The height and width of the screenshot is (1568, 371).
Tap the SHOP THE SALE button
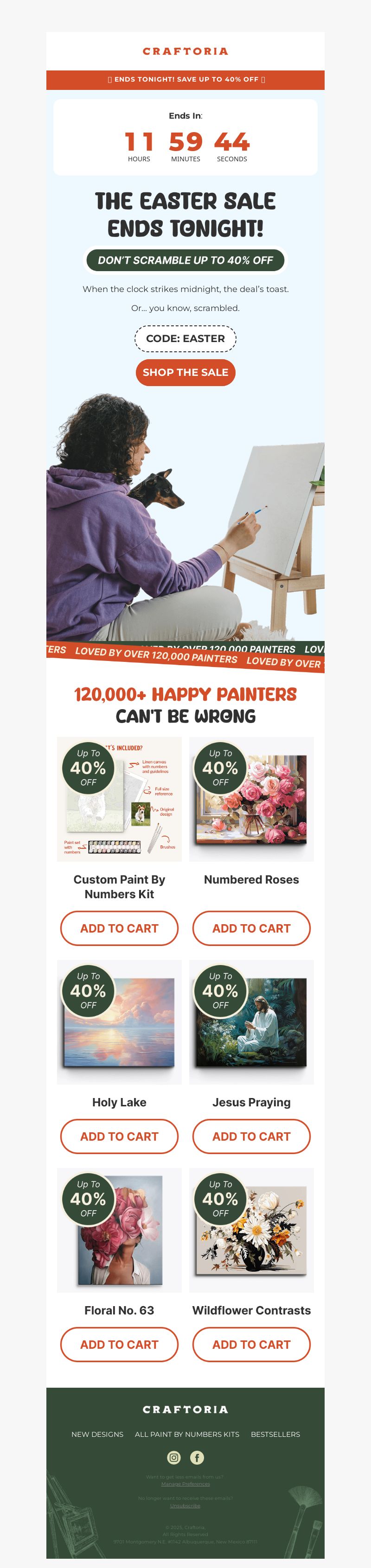click(x=185, y=372)
